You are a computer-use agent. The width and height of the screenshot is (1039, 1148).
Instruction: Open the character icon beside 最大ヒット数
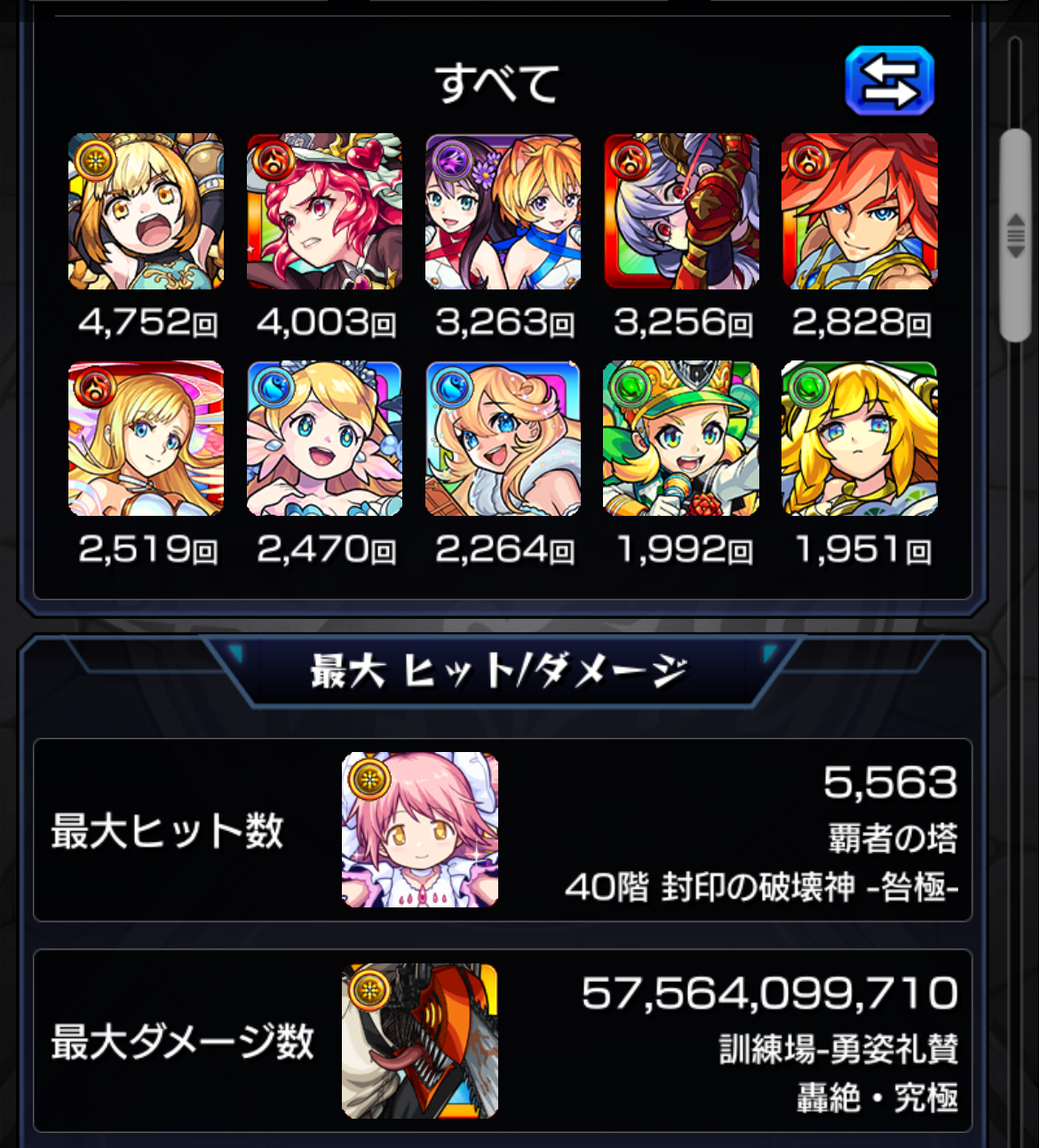(x=420, y=829)
